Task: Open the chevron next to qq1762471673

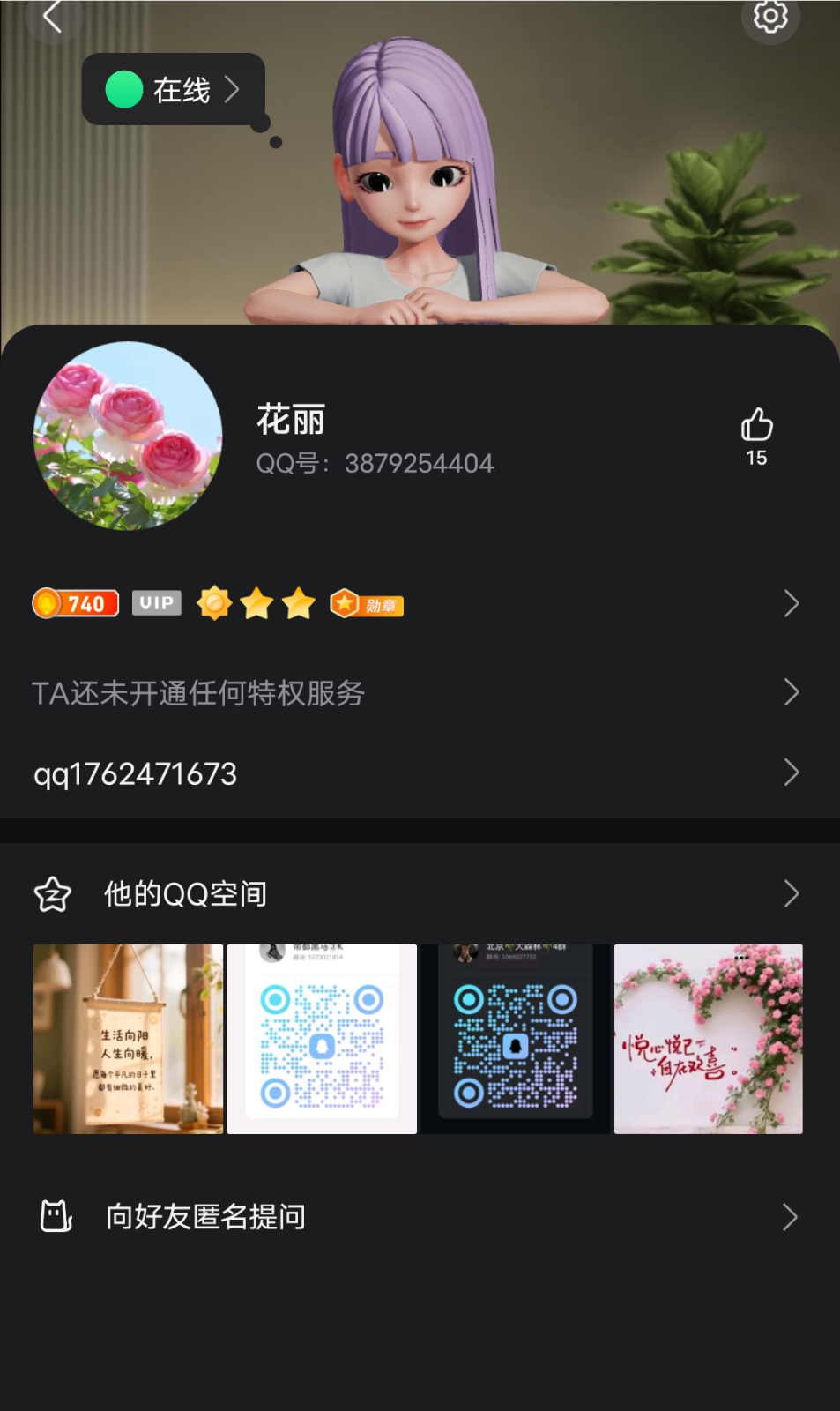Action: click(x=791, y=773)
